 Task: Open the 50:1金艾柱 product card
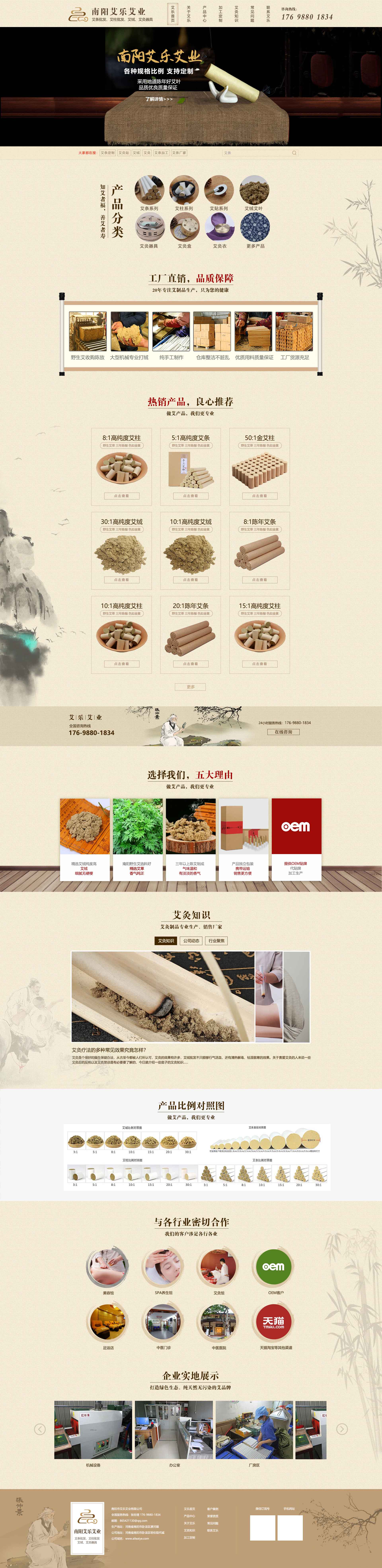259,466
